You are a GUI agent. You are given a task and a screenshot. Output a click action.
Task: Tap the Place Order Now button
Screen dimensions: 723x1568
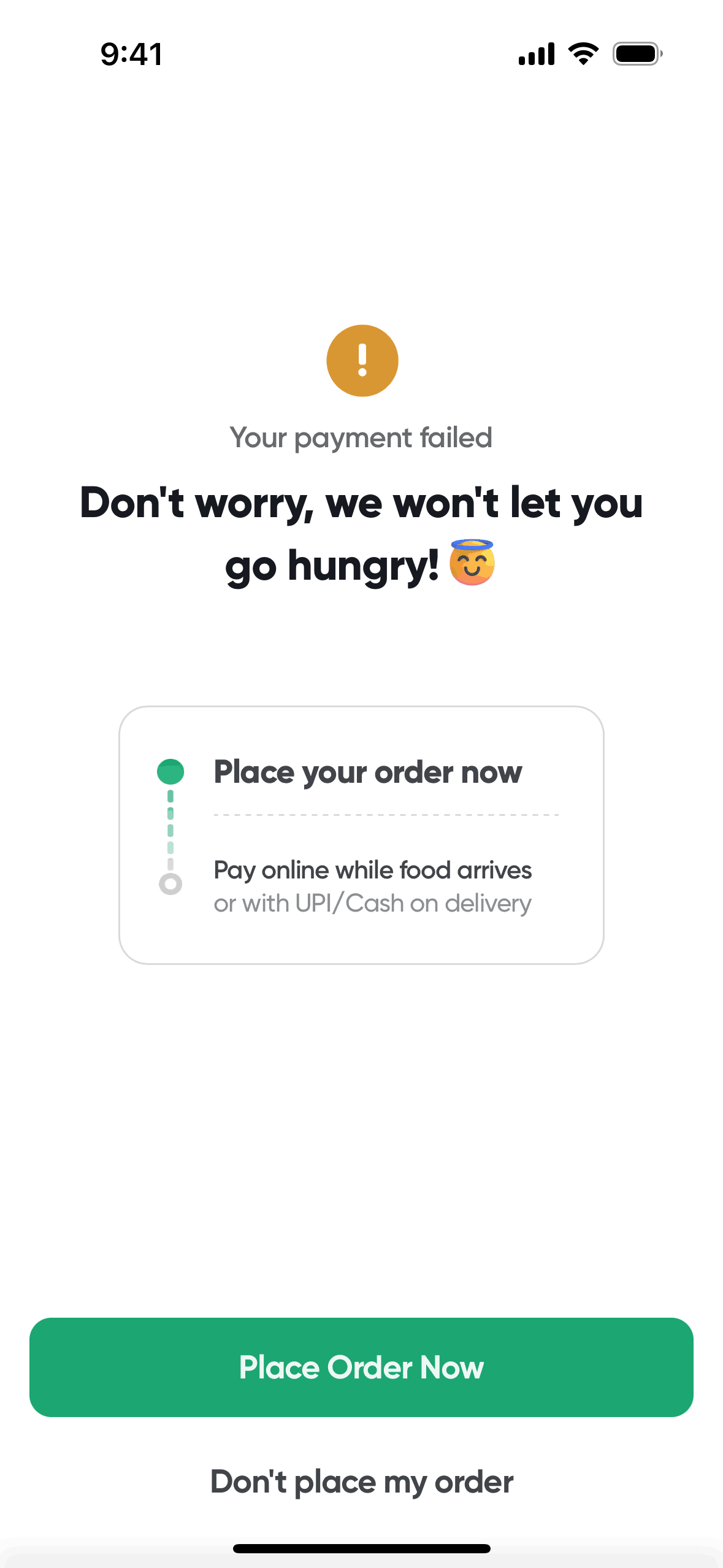click(361, 1367)
